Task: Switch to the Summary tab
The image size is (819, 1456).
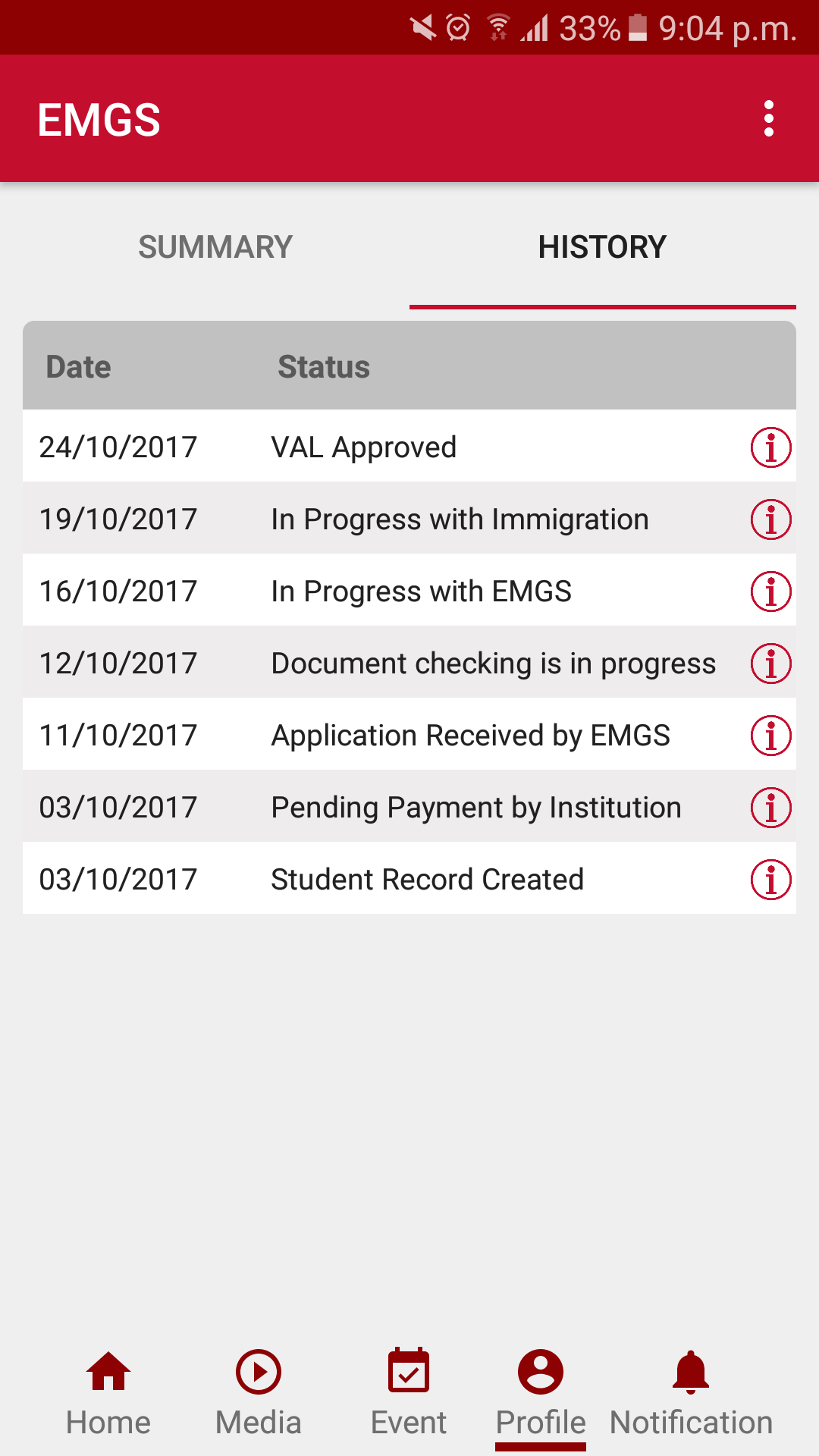Action: click(x=215, y=247)
